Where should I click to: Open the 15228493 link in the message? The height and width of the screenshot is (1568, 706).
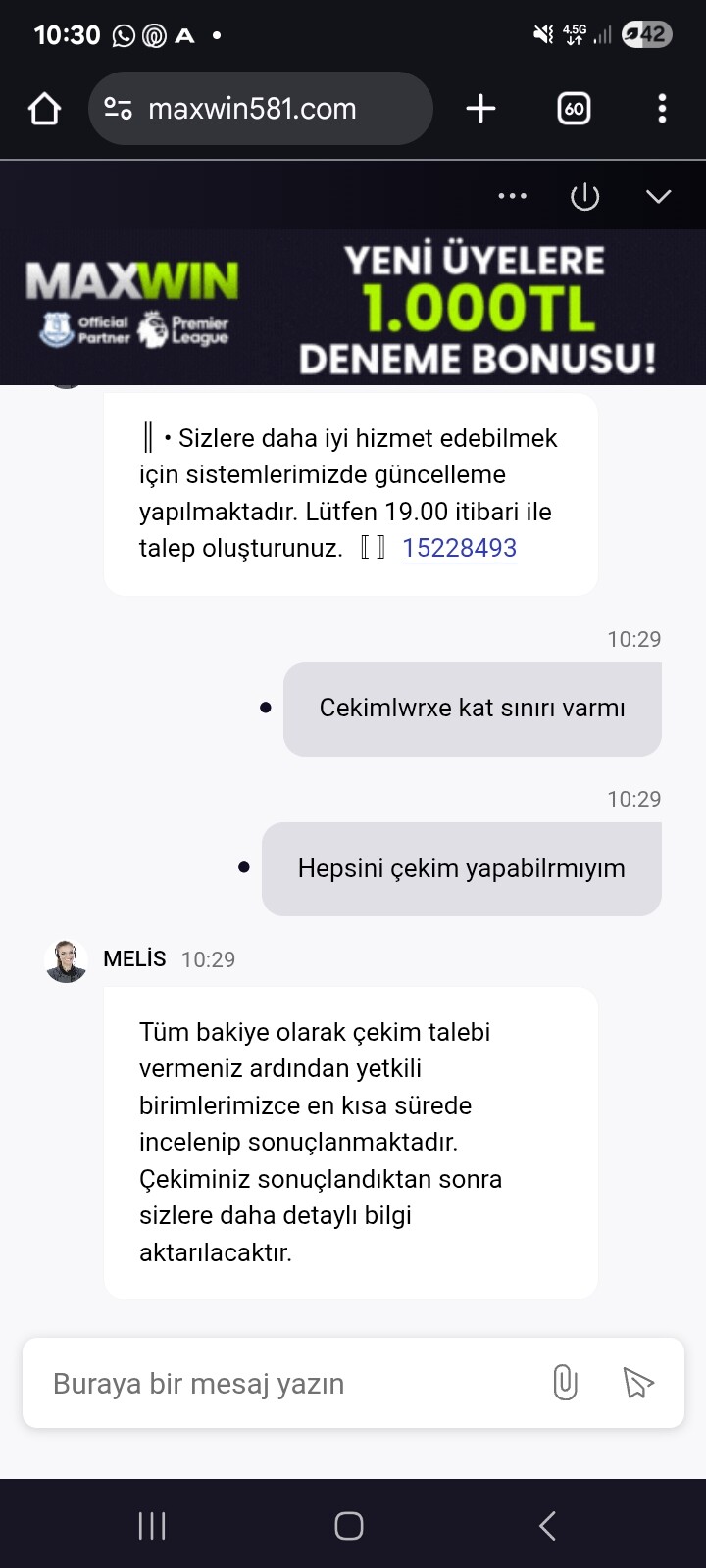459,548
